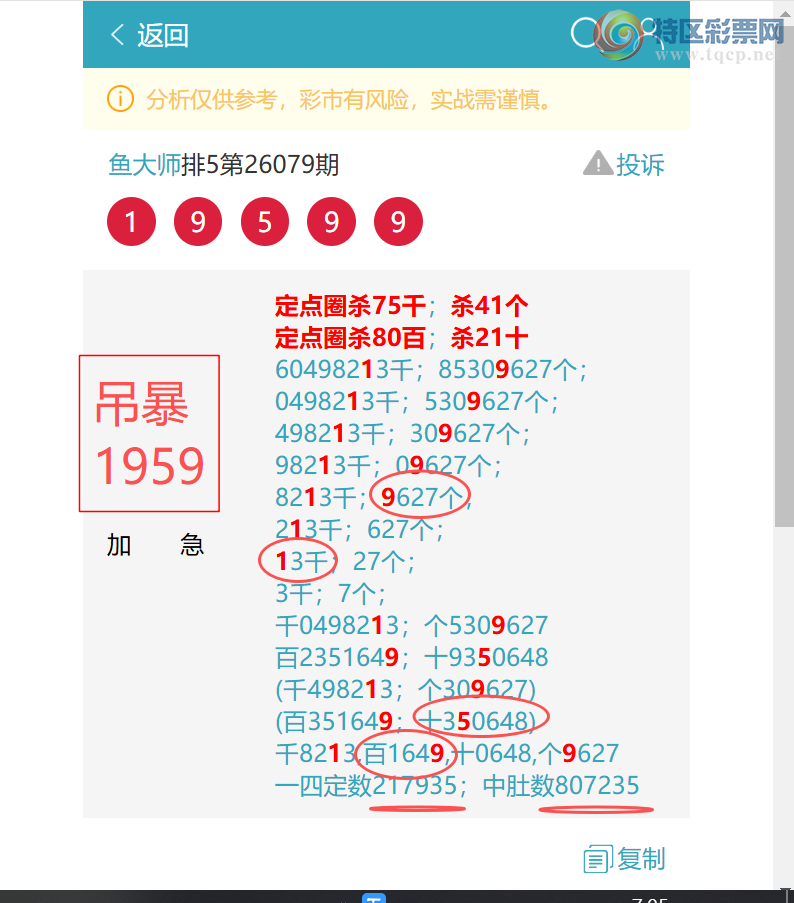Click the colorful swirl site logo
Viewport: 794px width, 903px height.
click(x=620, y=35)
